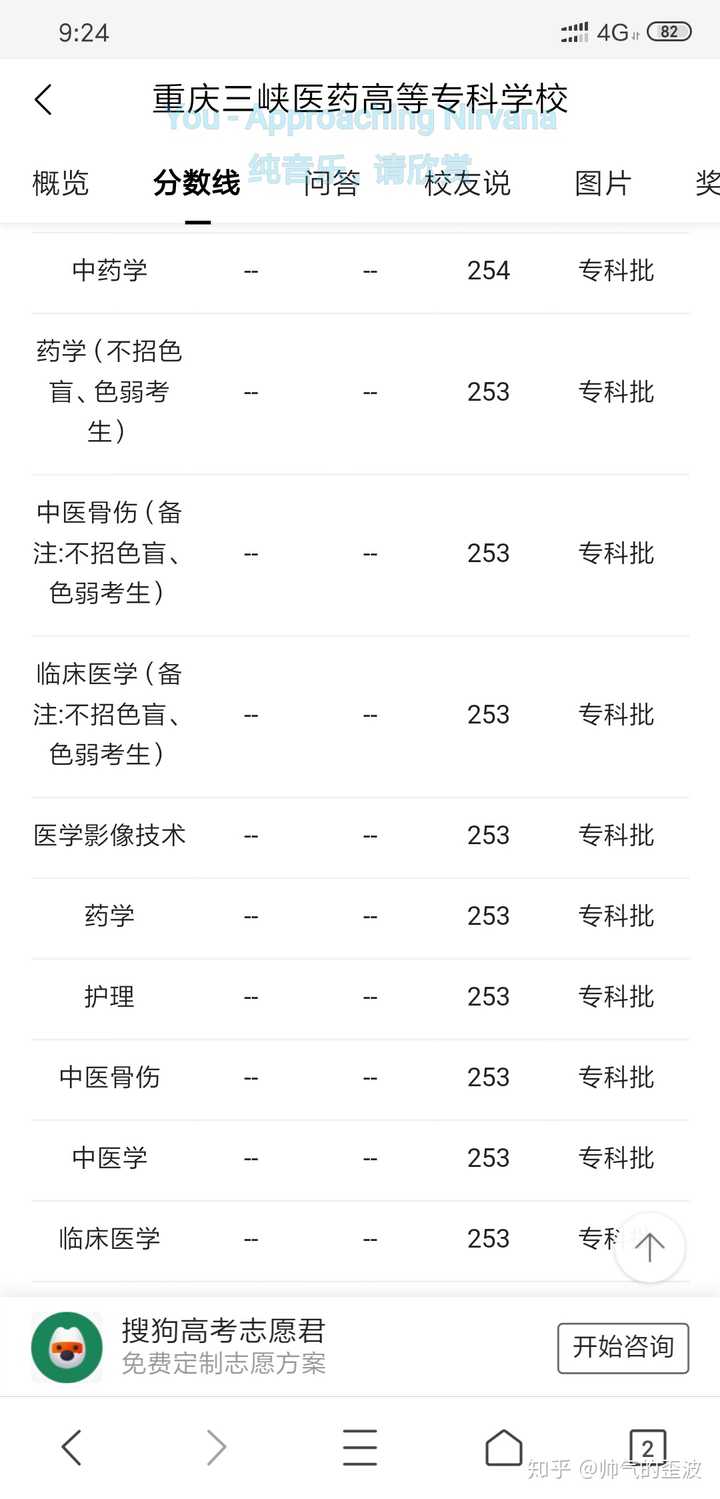Go to the browser home page
This screenshot has height=1499, width=720.
click(504, 1447)
